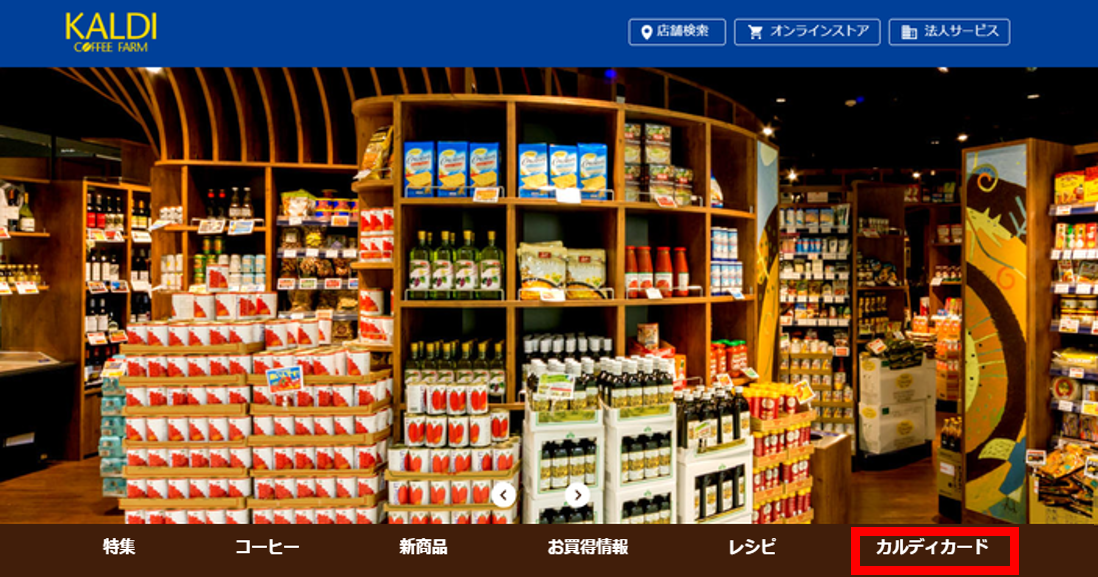
Task: Open the 店舗検索 store finder
Action: point(677,32)
